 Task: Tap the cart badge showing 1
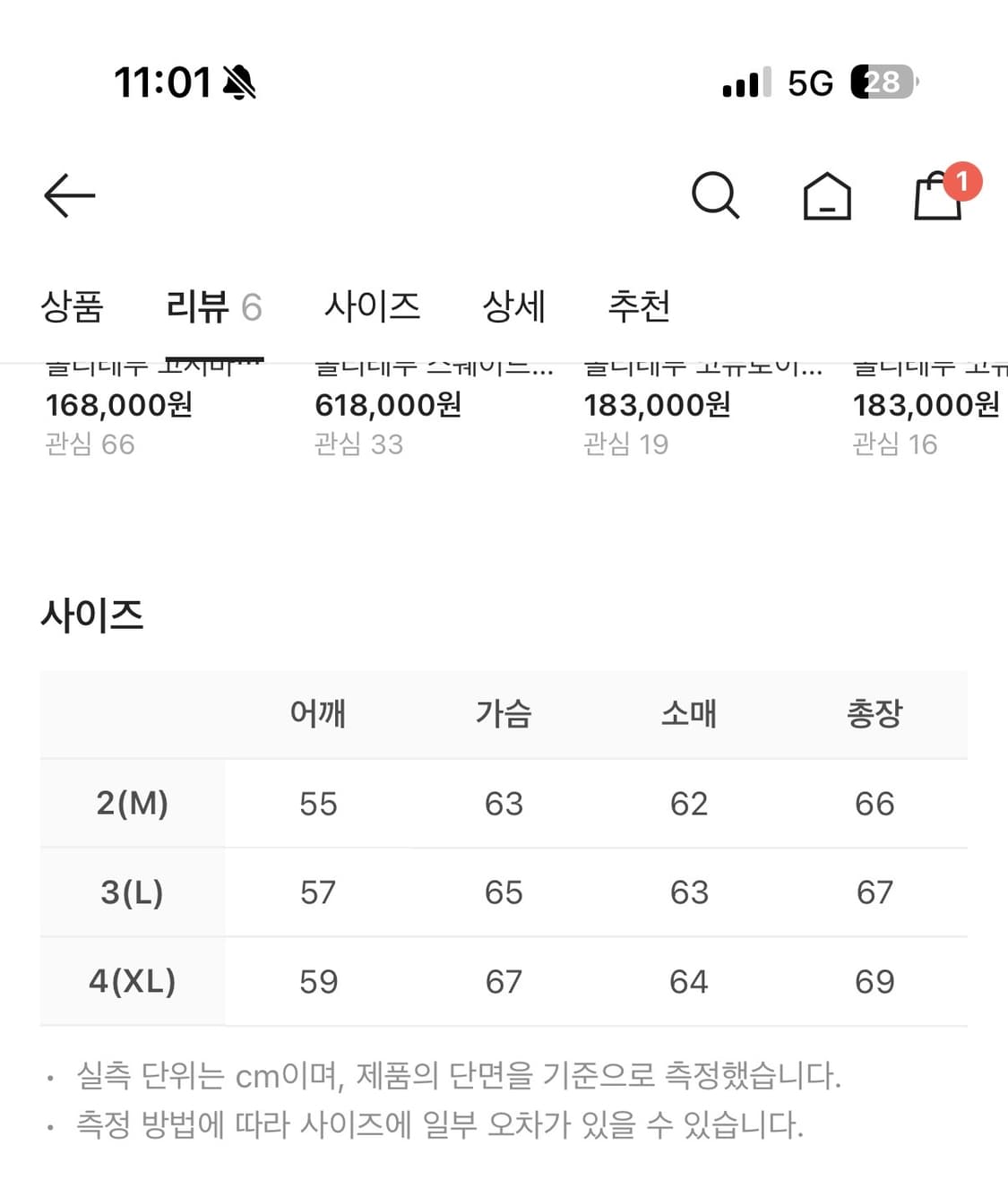pyautogui.click(x=963, y=181)
